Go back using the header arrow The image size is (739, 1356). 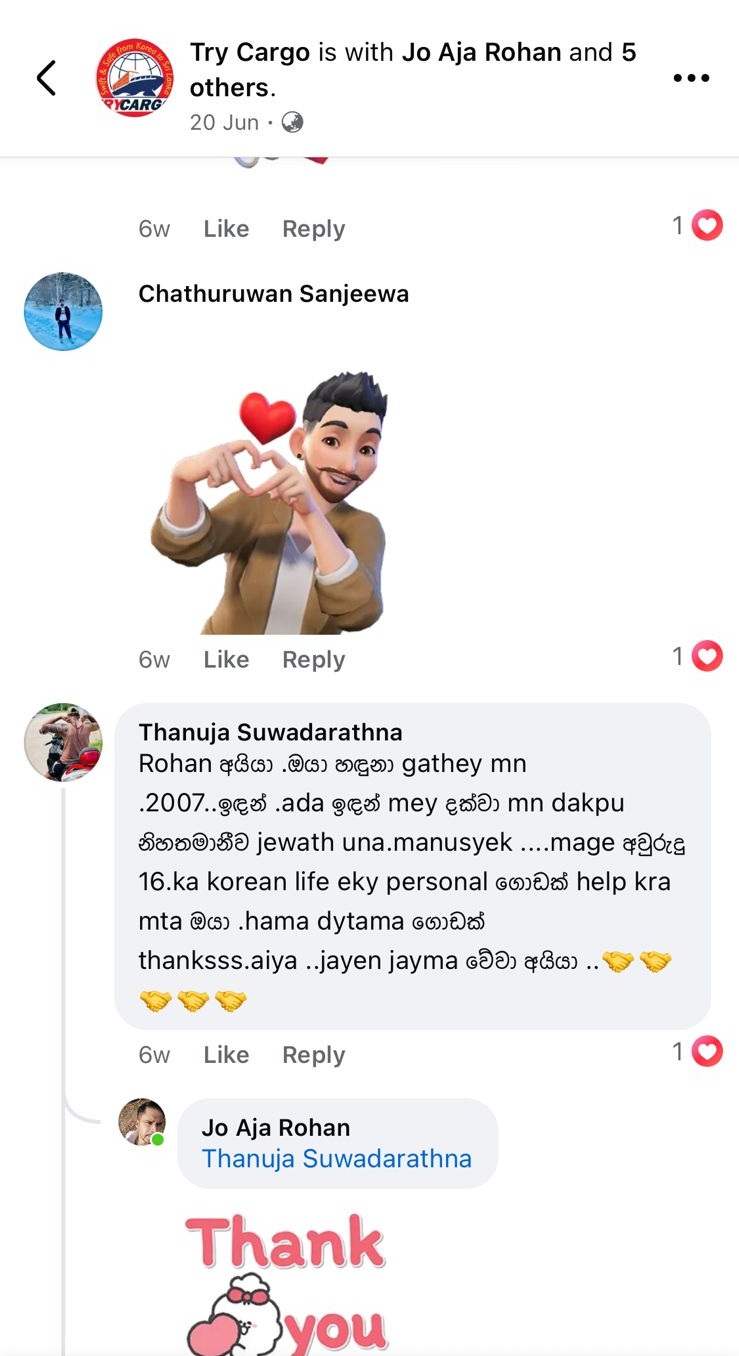(46, 78)
